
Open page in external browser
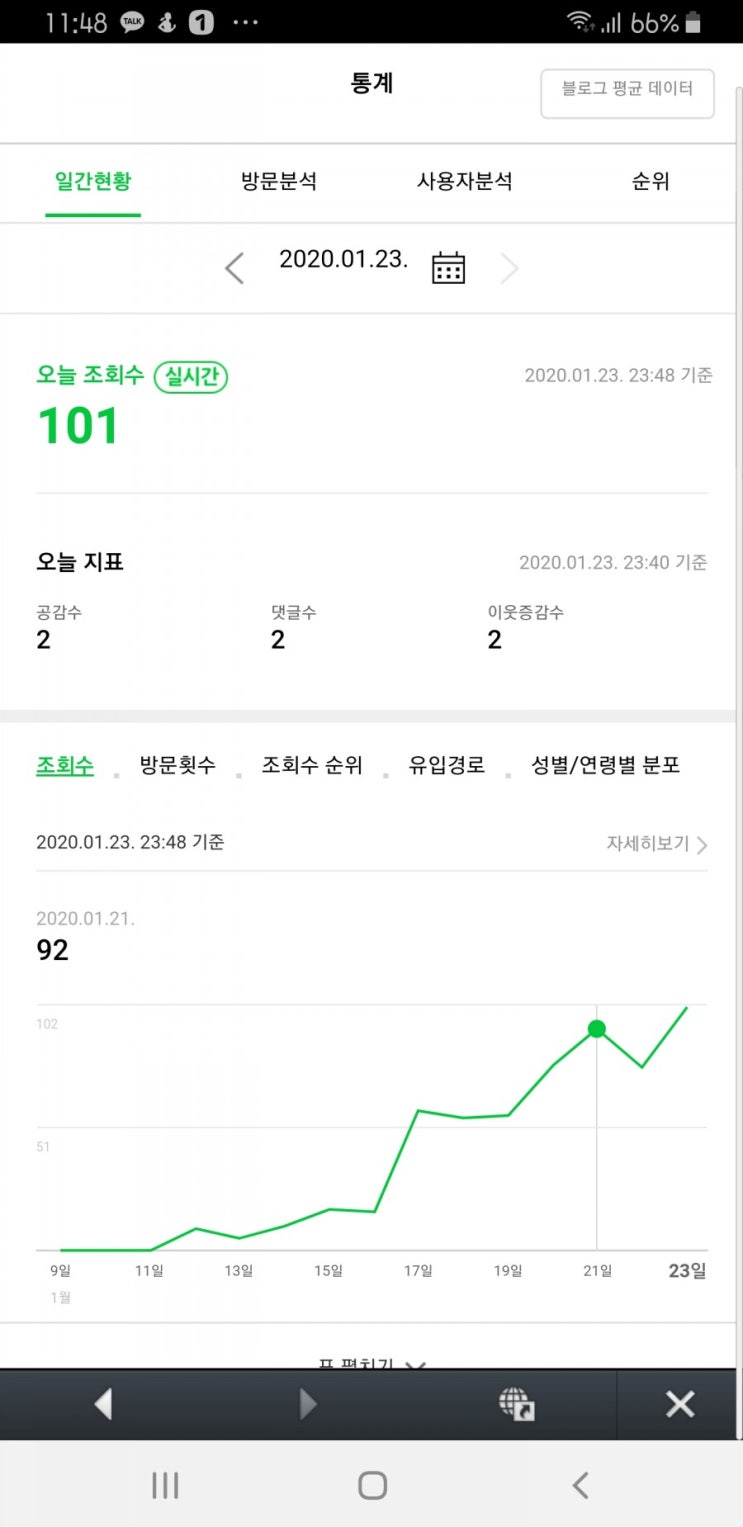coord(516,1404)
